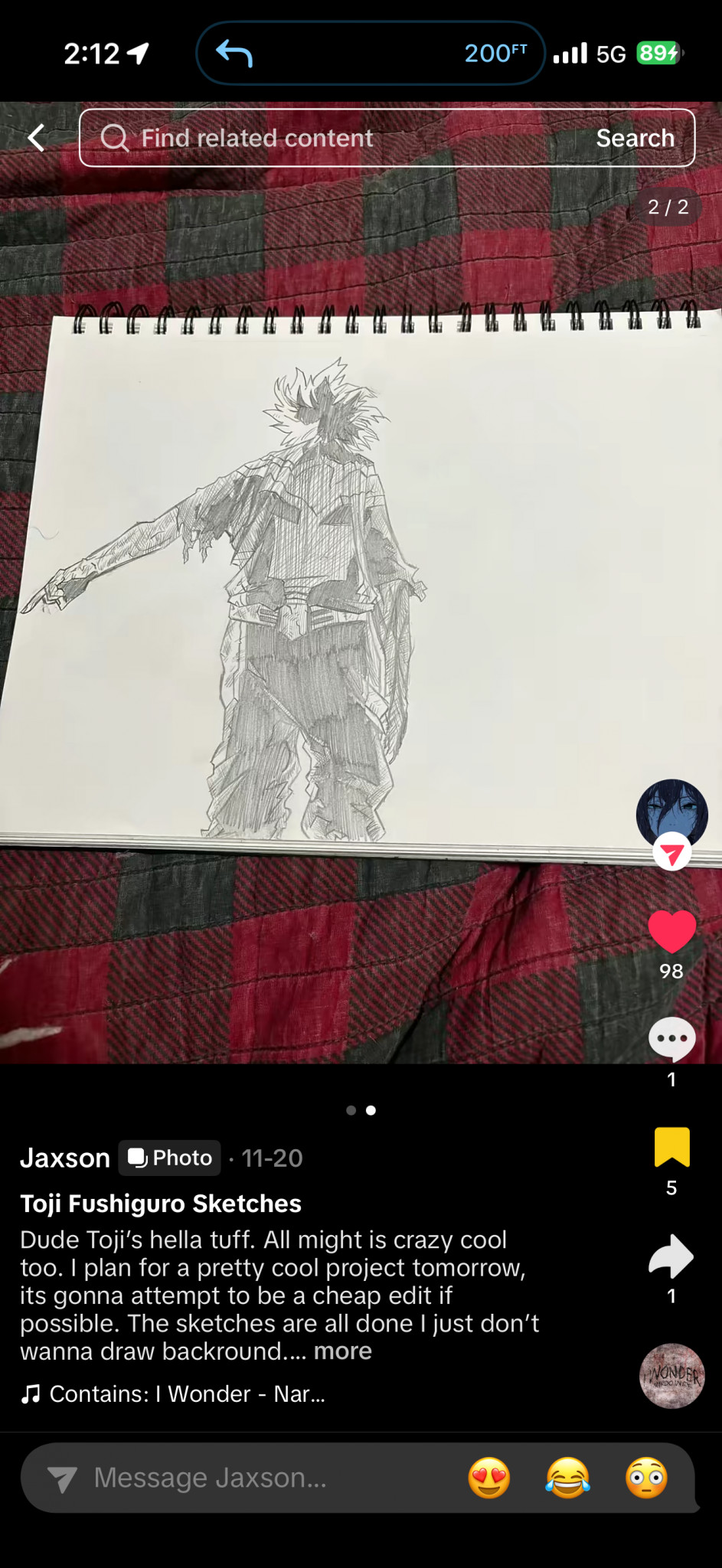Viewport: 722px width, 1568px height.
Task: Tap the Message Jaxson text field
Action: [x=253, y=1478]
